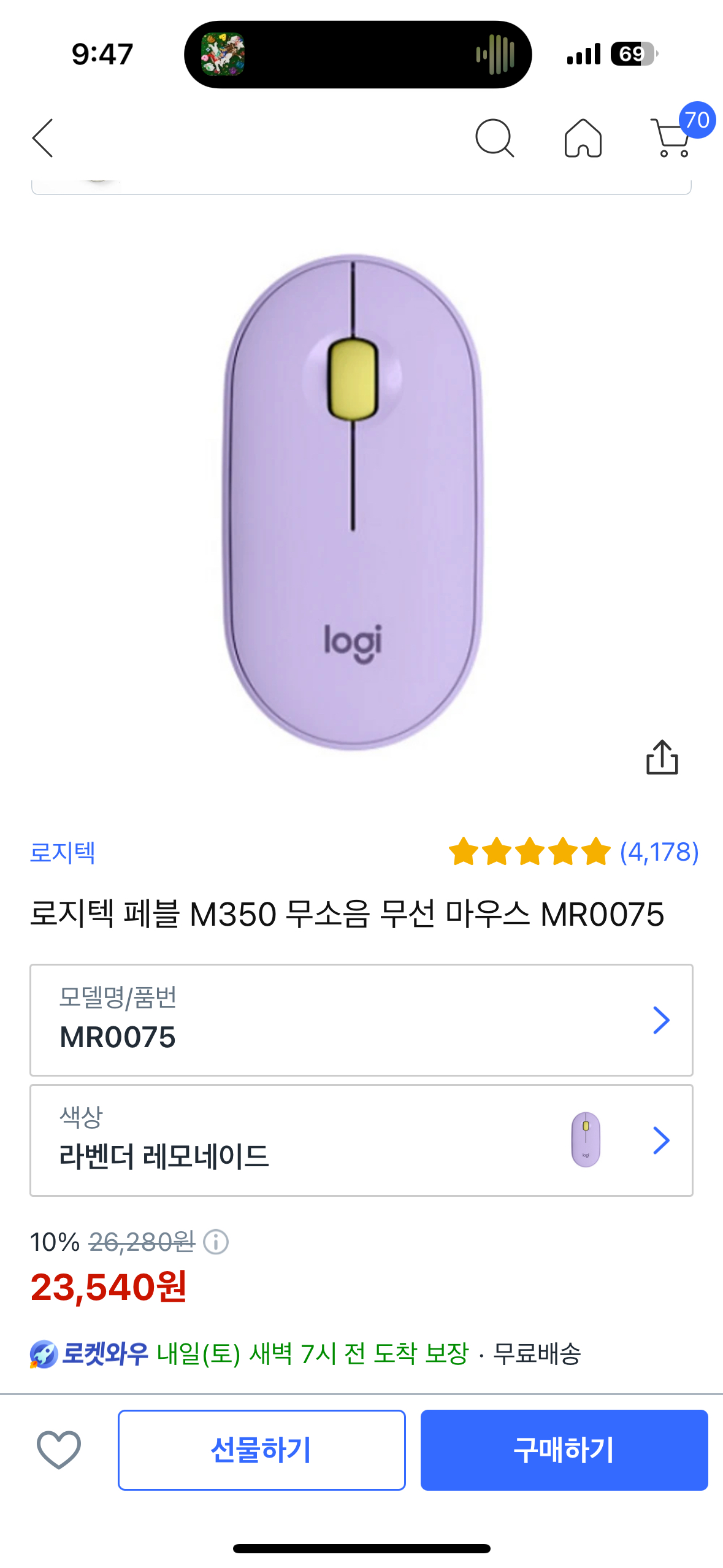Show price info next to 26,280원
The width and height of the screenshot is (723, 1568).
(216, 1242)
